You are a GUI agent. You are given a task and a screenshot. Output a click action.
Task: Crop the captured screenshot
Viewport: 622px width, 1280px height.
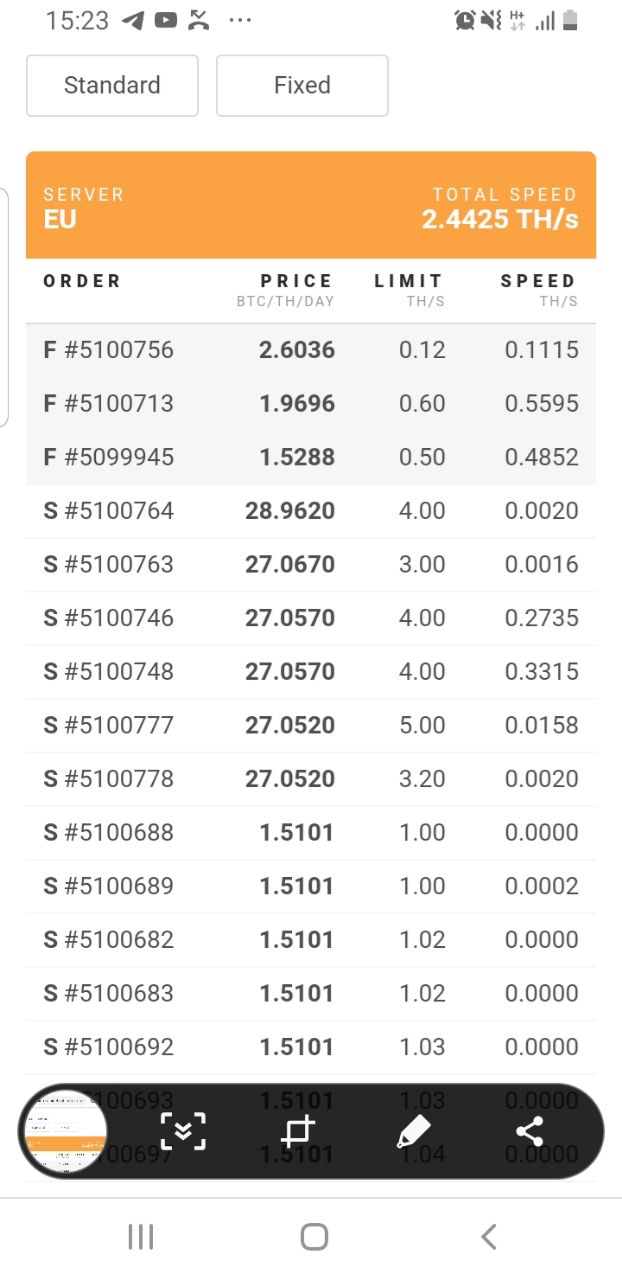(x=298, y=1131)
